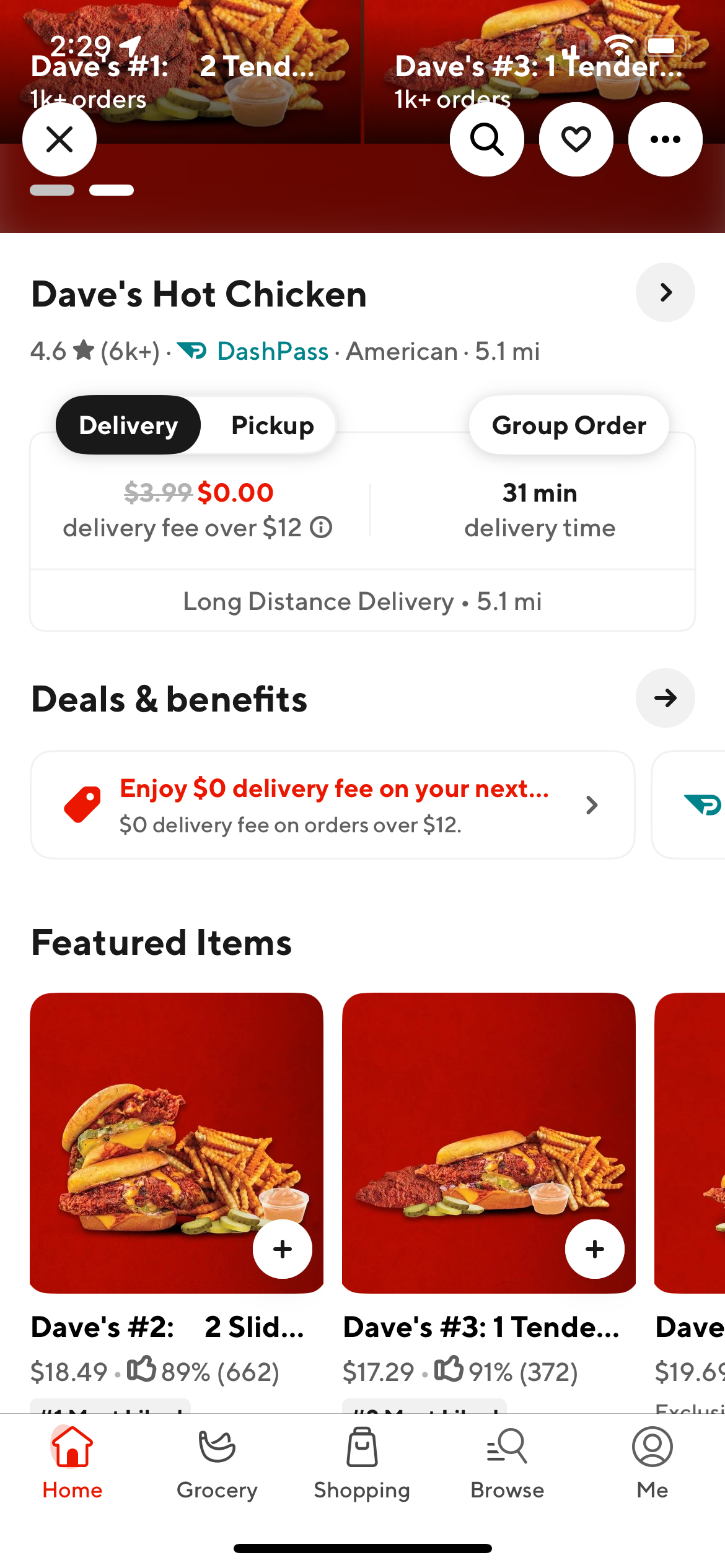This screenshot has width=725, height=1568.
Task: Save Dave's Hot Chicken to favorites
Action: pos(576,139)
